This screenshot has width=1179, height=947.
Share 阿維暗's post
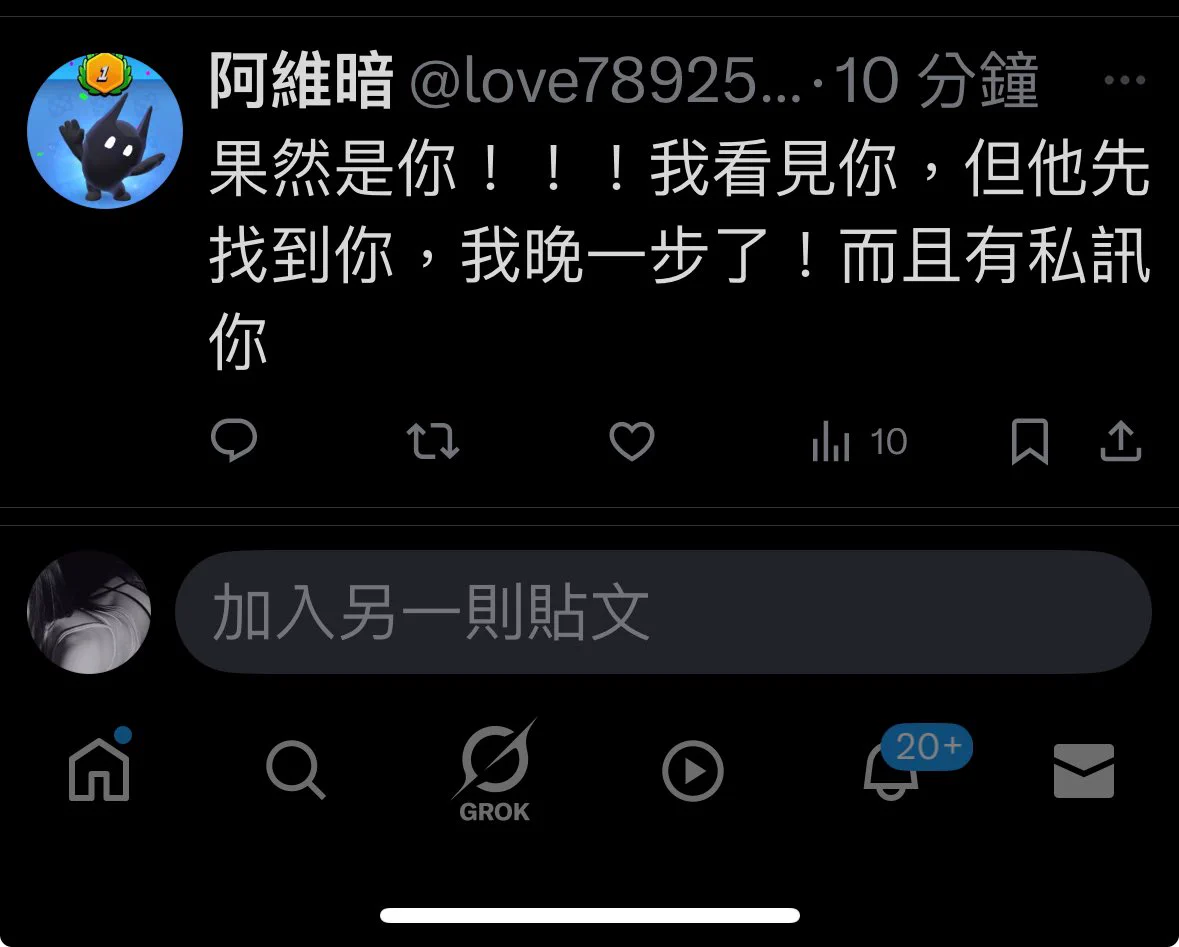pyautogui.click(x=1120, y=441)
